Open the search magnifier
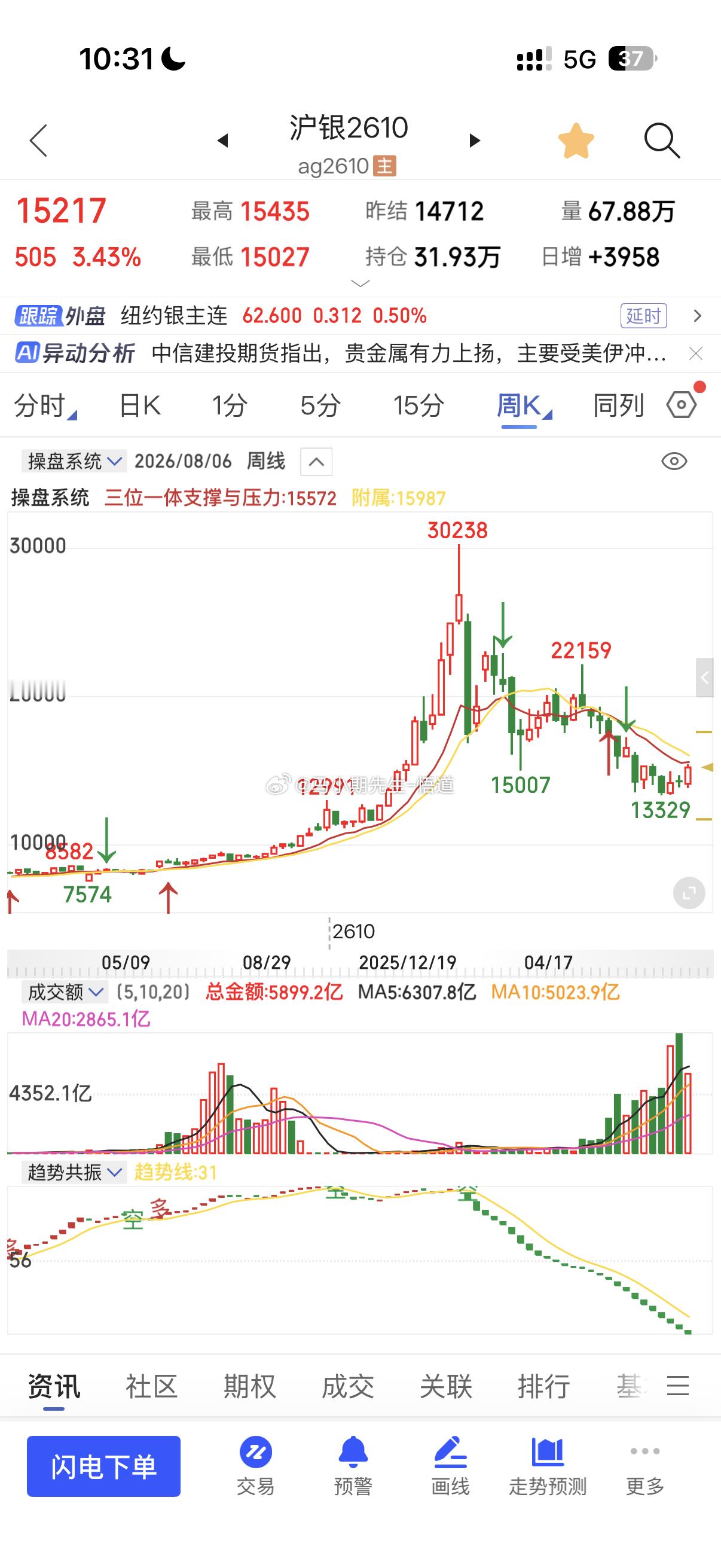 661,141
